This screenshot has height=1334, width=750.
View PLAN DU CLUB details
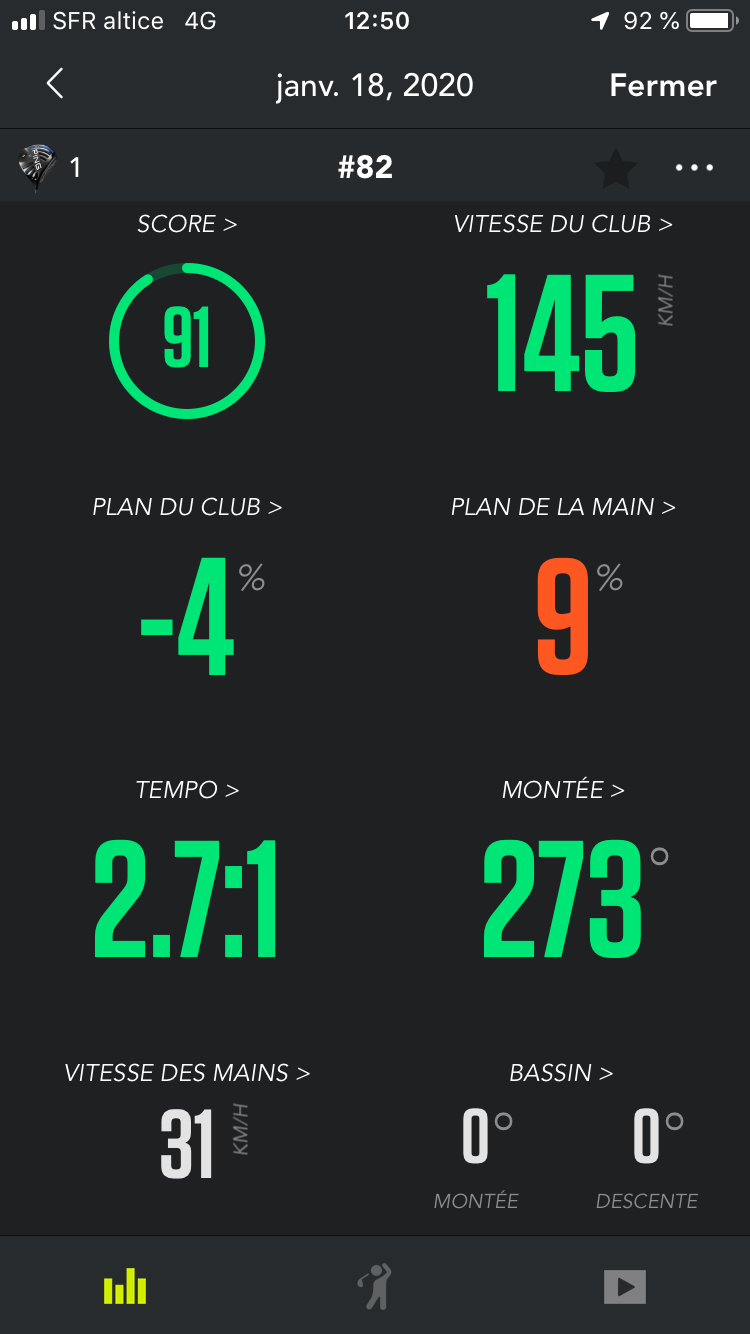[187, 507]
